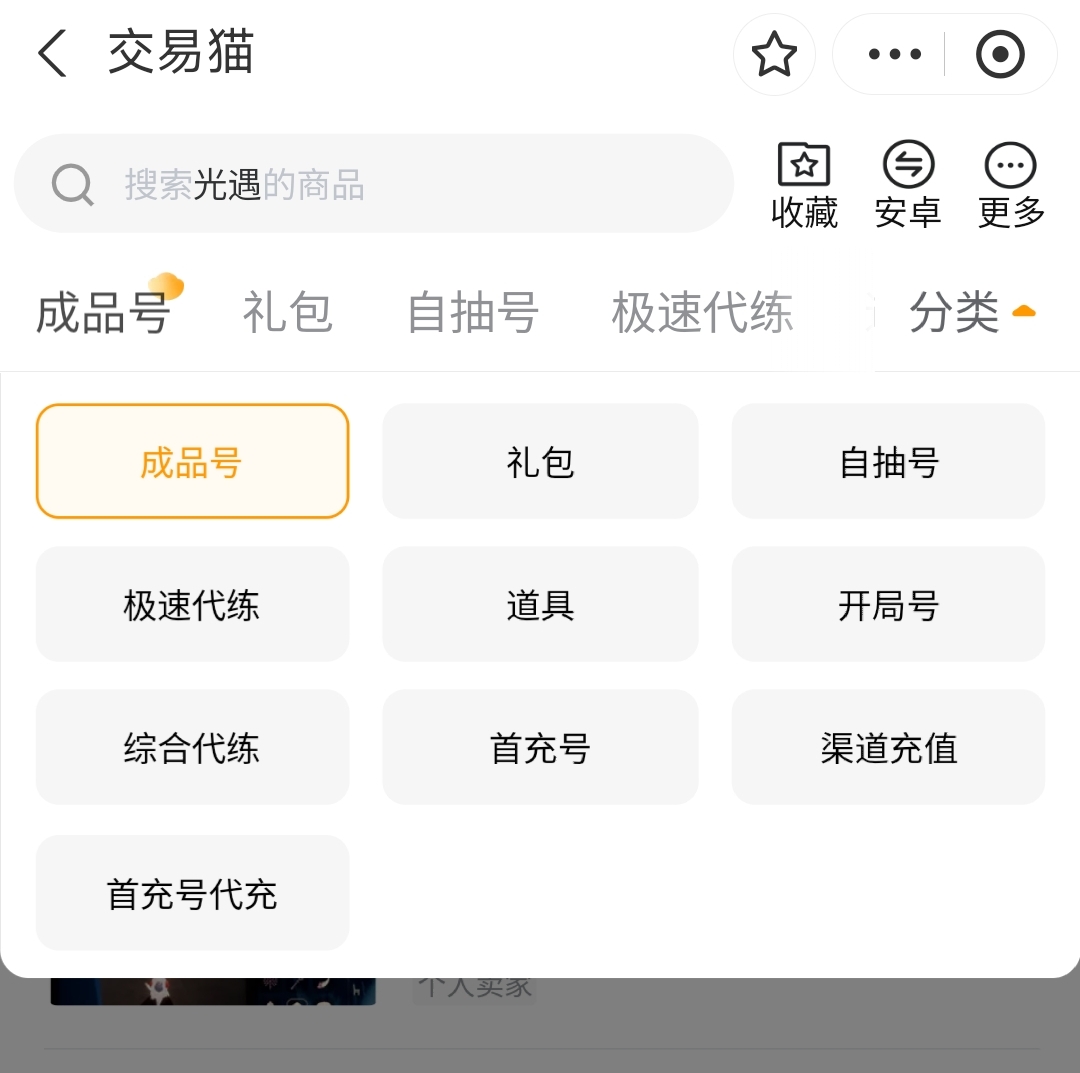Tap the 搜索光遇的商品 search box
Screen dimensions: 1080x1073
(x=373, y=184)
